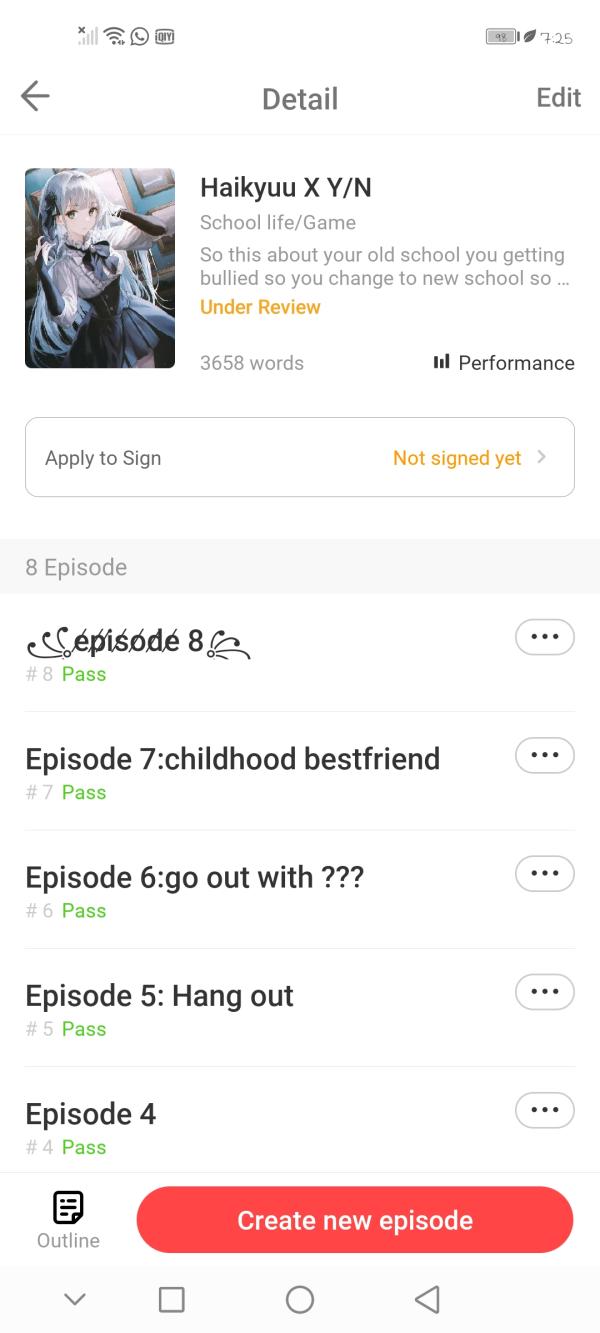Open the Apply to Sign row
Screen dimensions: 600x1333
point(300,458)
